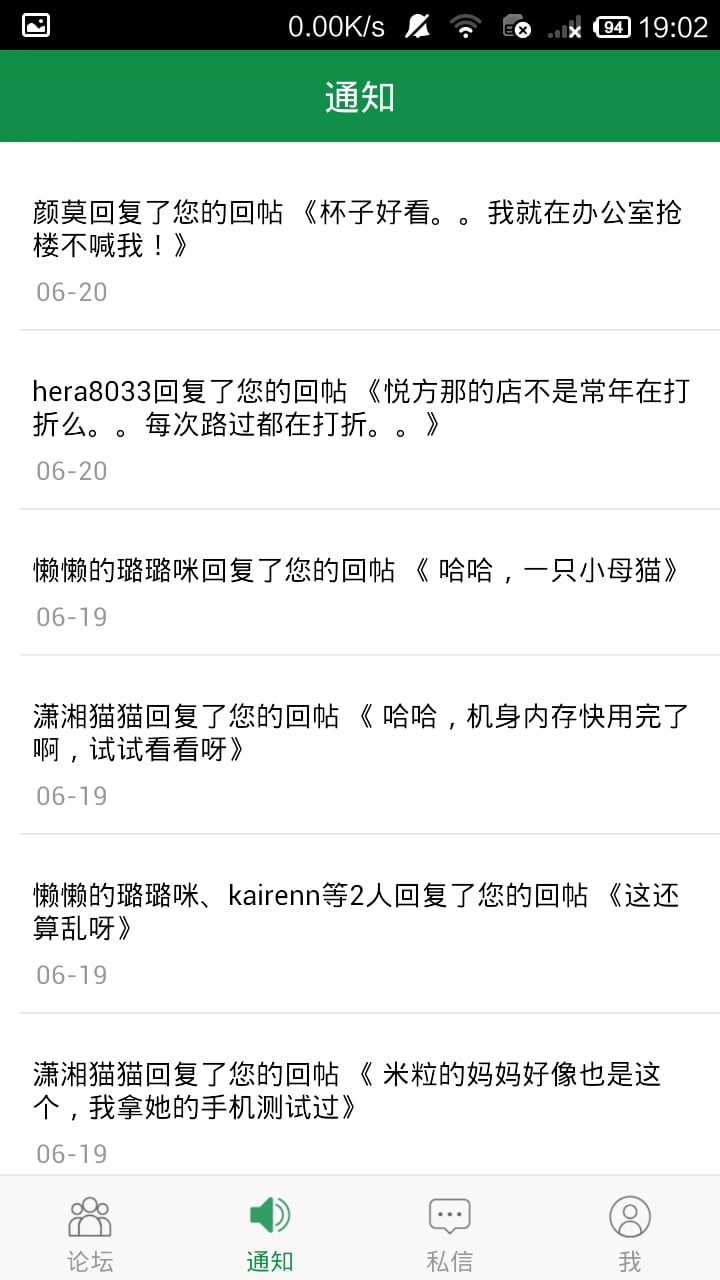This screenshot has width=720, height=1280.
Task: Switch to the 论坛 tab
Action: tap(90, 1228)
